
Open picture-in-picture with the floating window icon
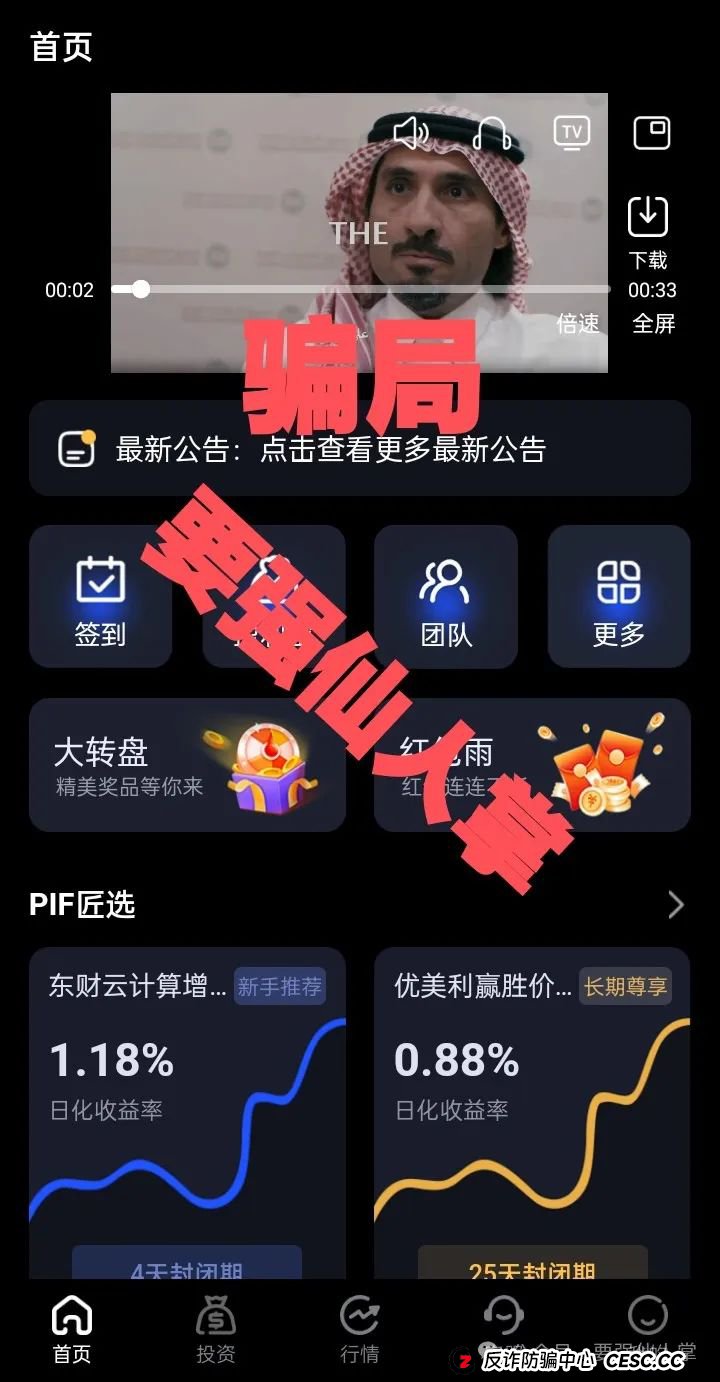pyautogui.click(x=651, y=131)
